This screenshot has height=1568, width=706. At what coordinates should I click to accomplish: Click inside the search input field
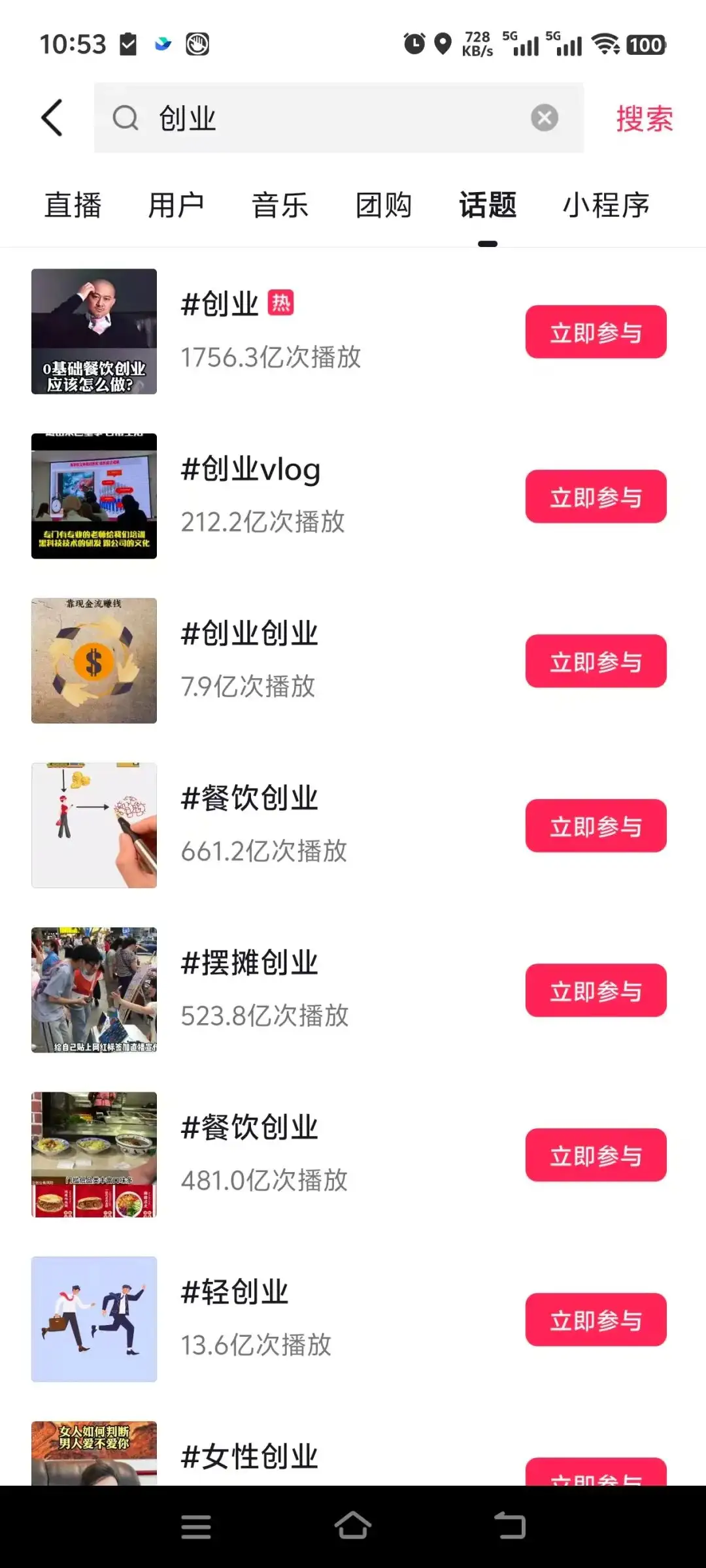[x=327, y=118]
